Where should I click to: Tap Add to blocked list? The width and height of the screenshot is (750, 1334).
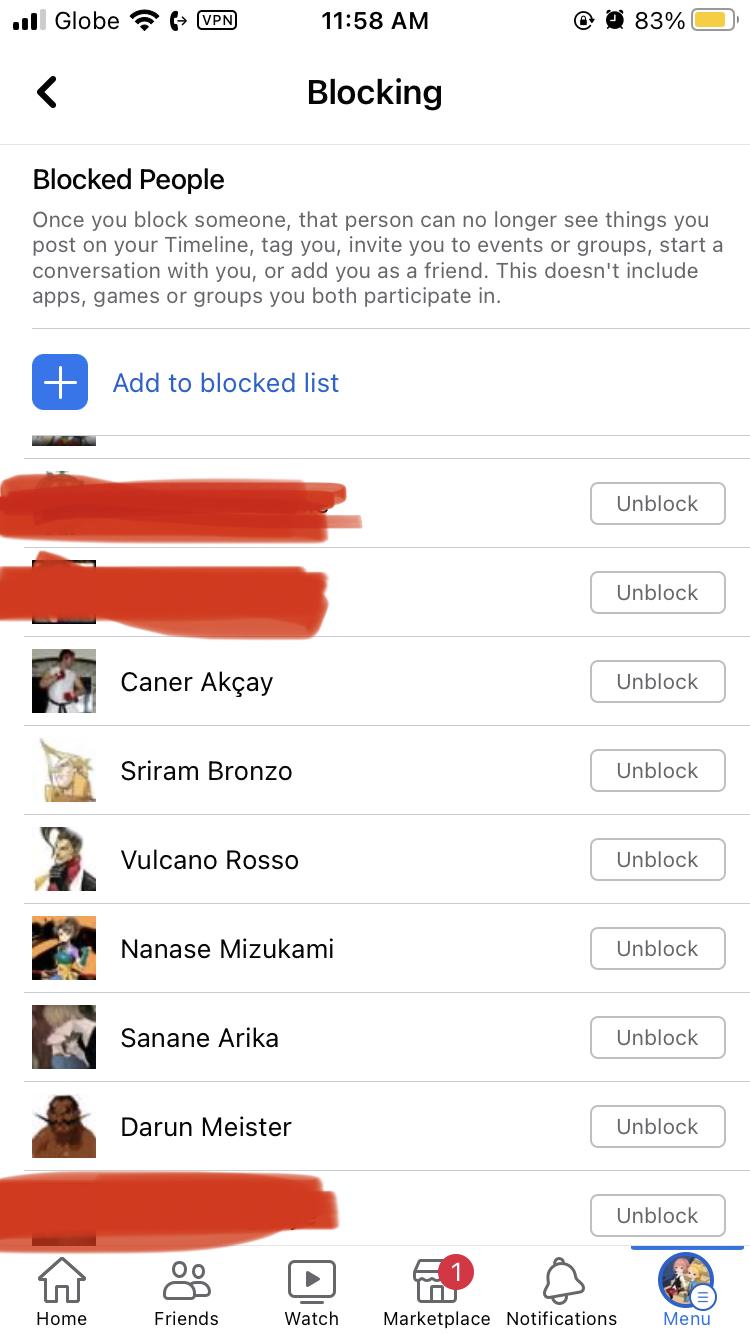(x=225, y=383)
